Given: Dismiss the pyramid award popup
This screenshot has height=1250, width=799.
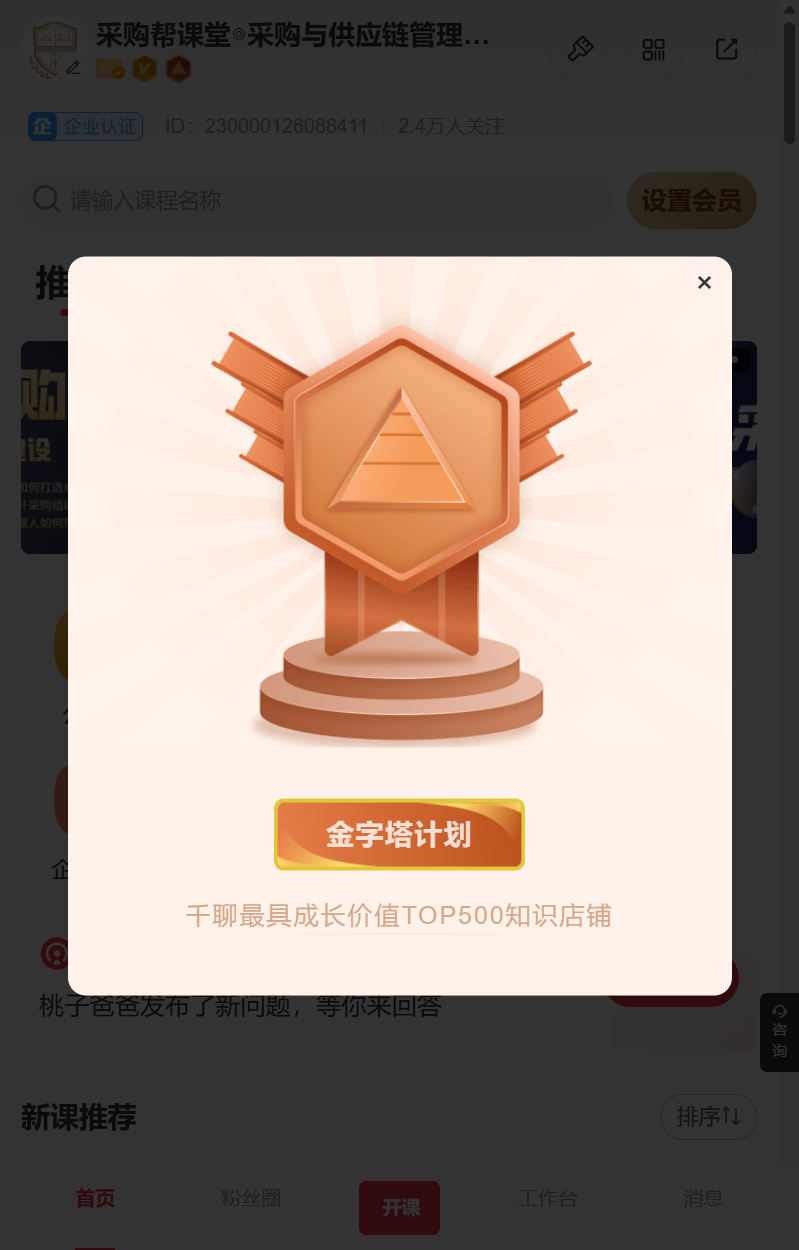Looking at the screenshot, I should pyautogui.click(x=704, y=282).
